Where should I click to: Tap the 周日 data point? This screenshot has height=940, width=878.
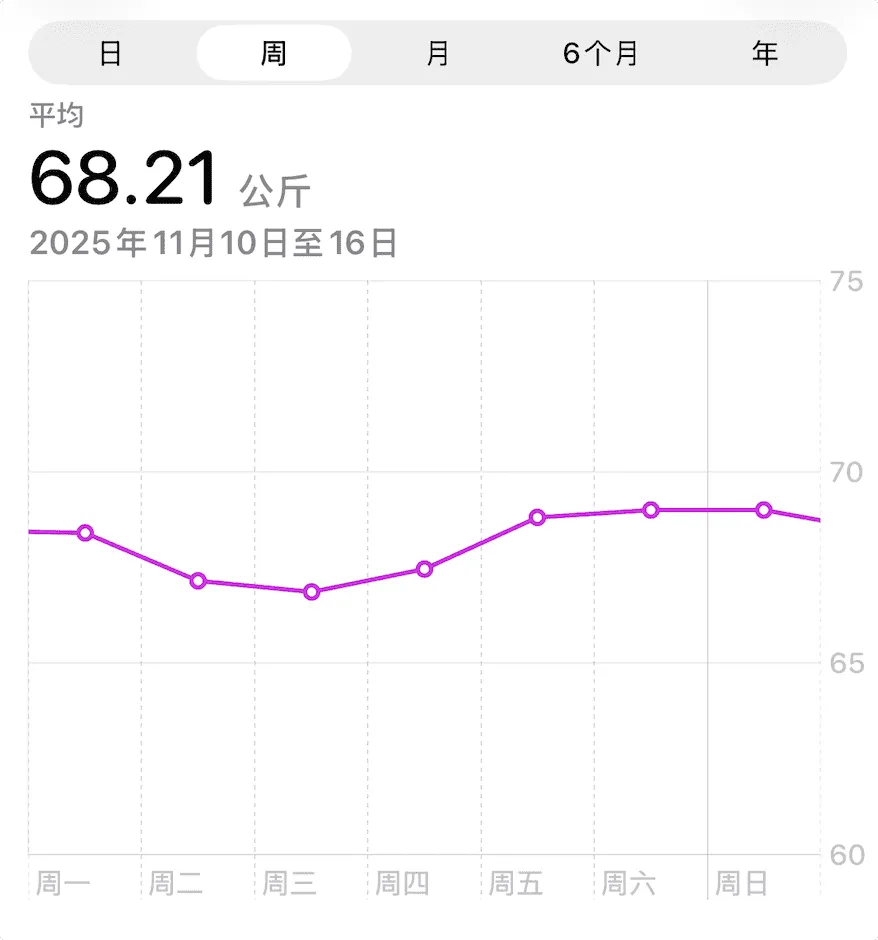tap(764, 510)
